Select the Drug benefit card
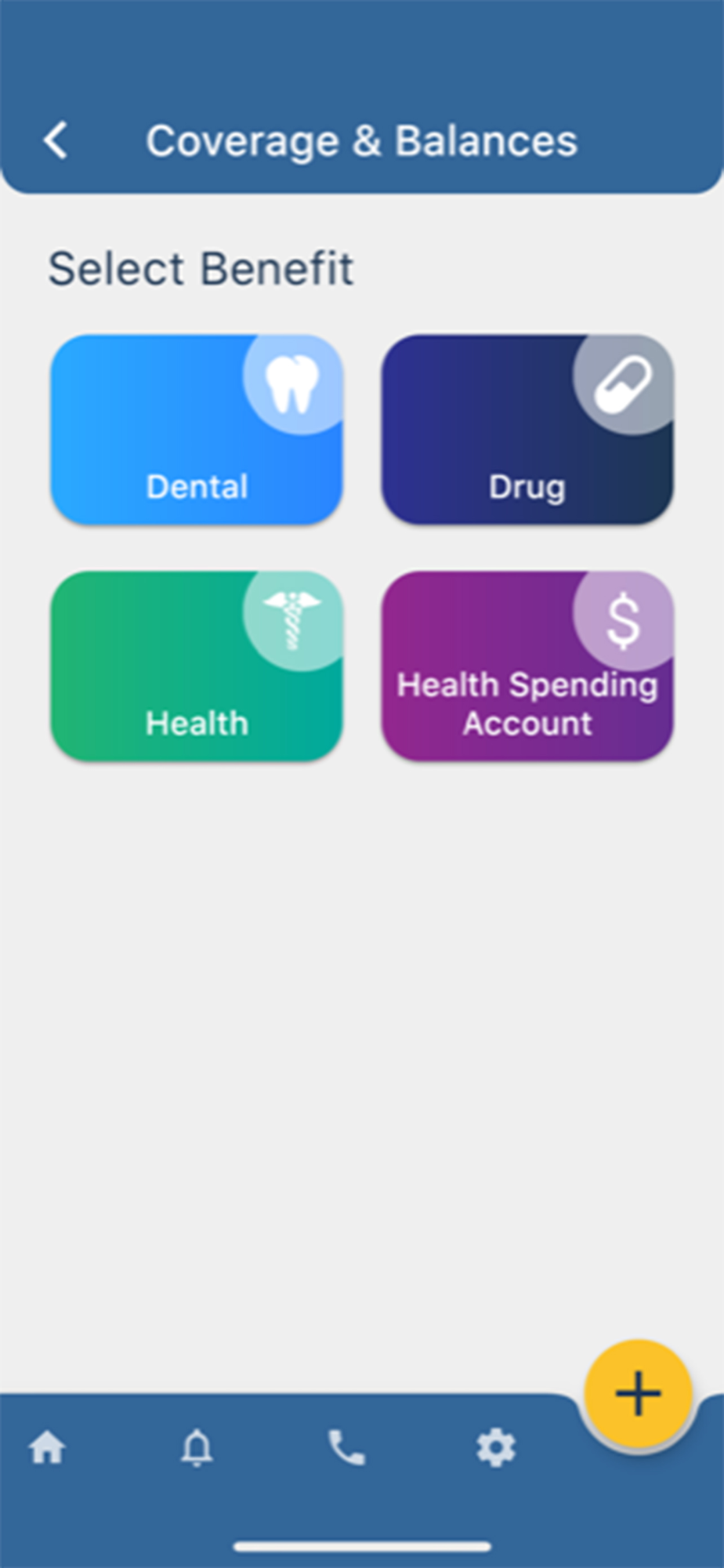 [527, 430]
